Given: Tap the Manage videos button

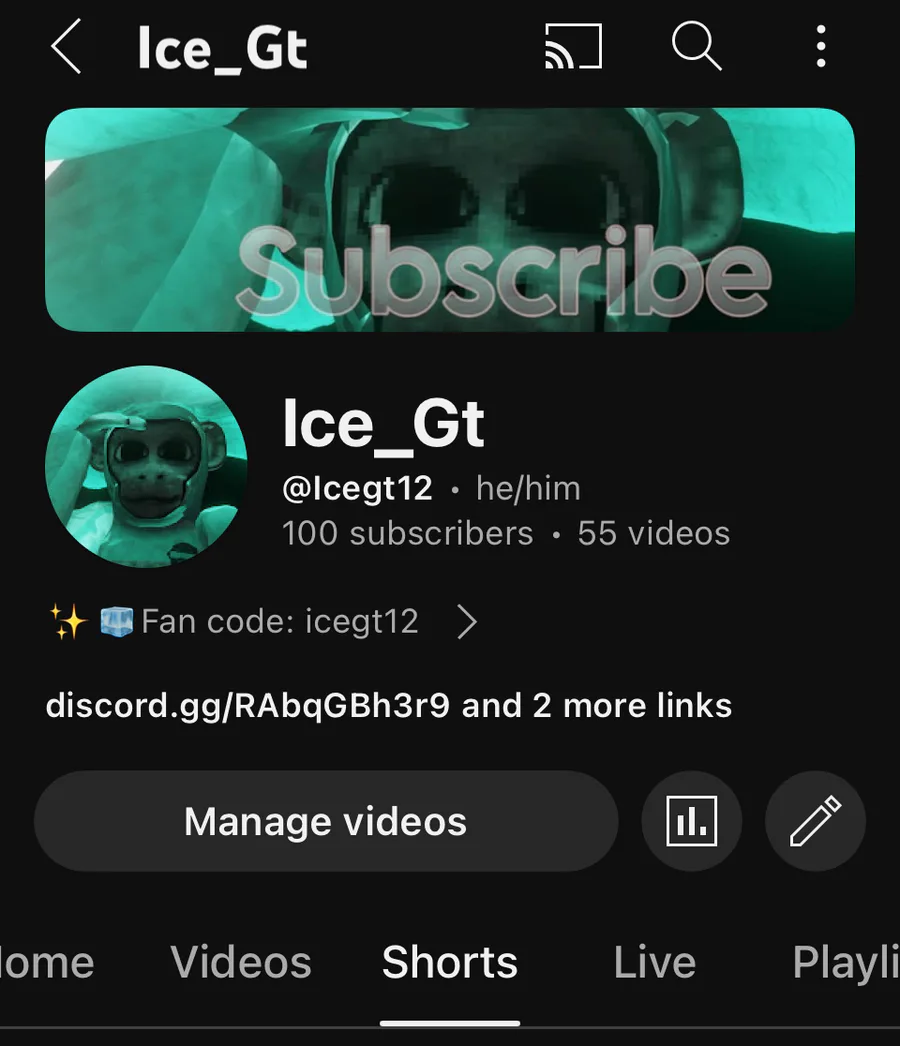Looking at the screenshot, I should pyautogui.click(x=325, y=822).
